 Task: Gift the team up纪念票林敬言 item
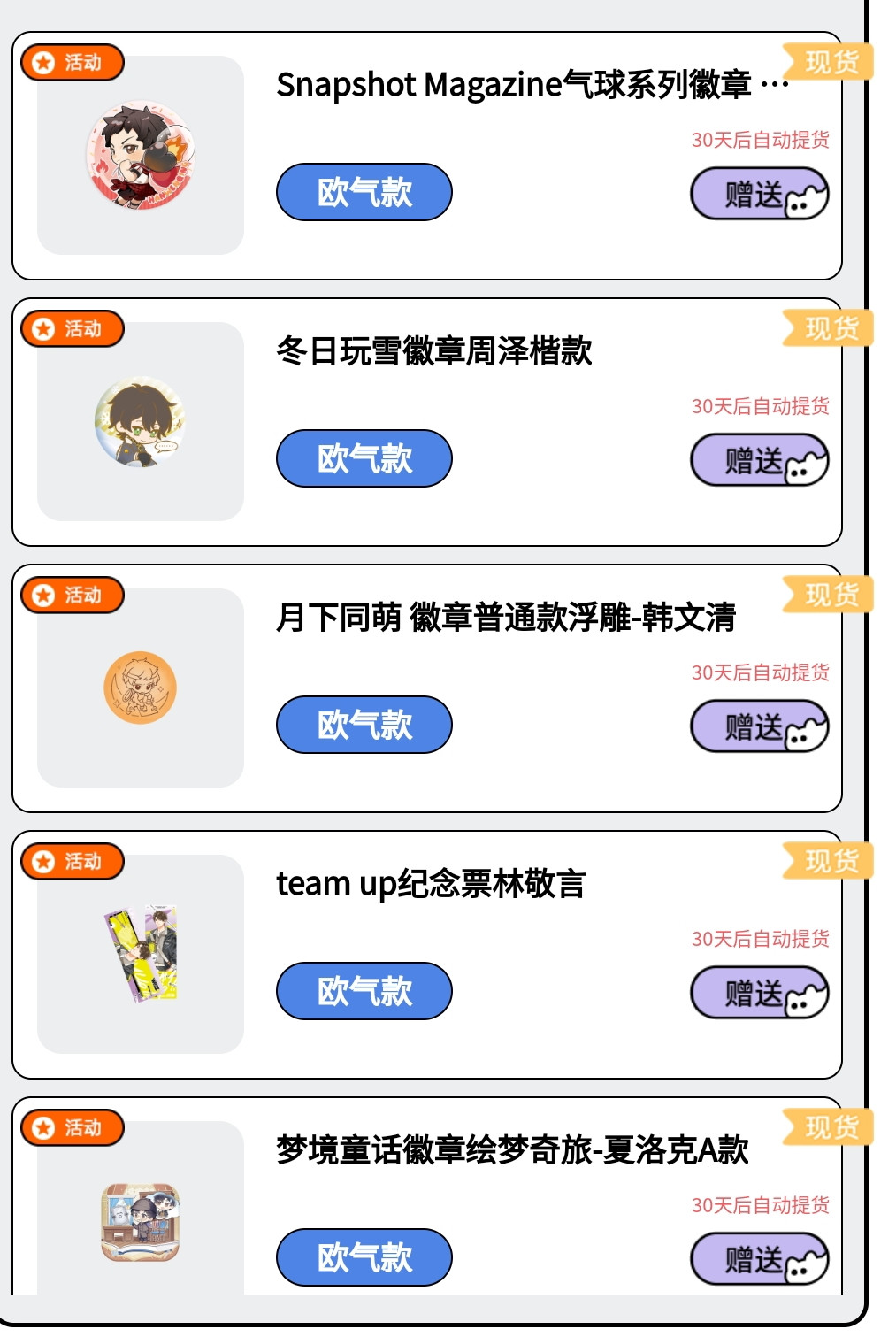(x=758, y=994)
